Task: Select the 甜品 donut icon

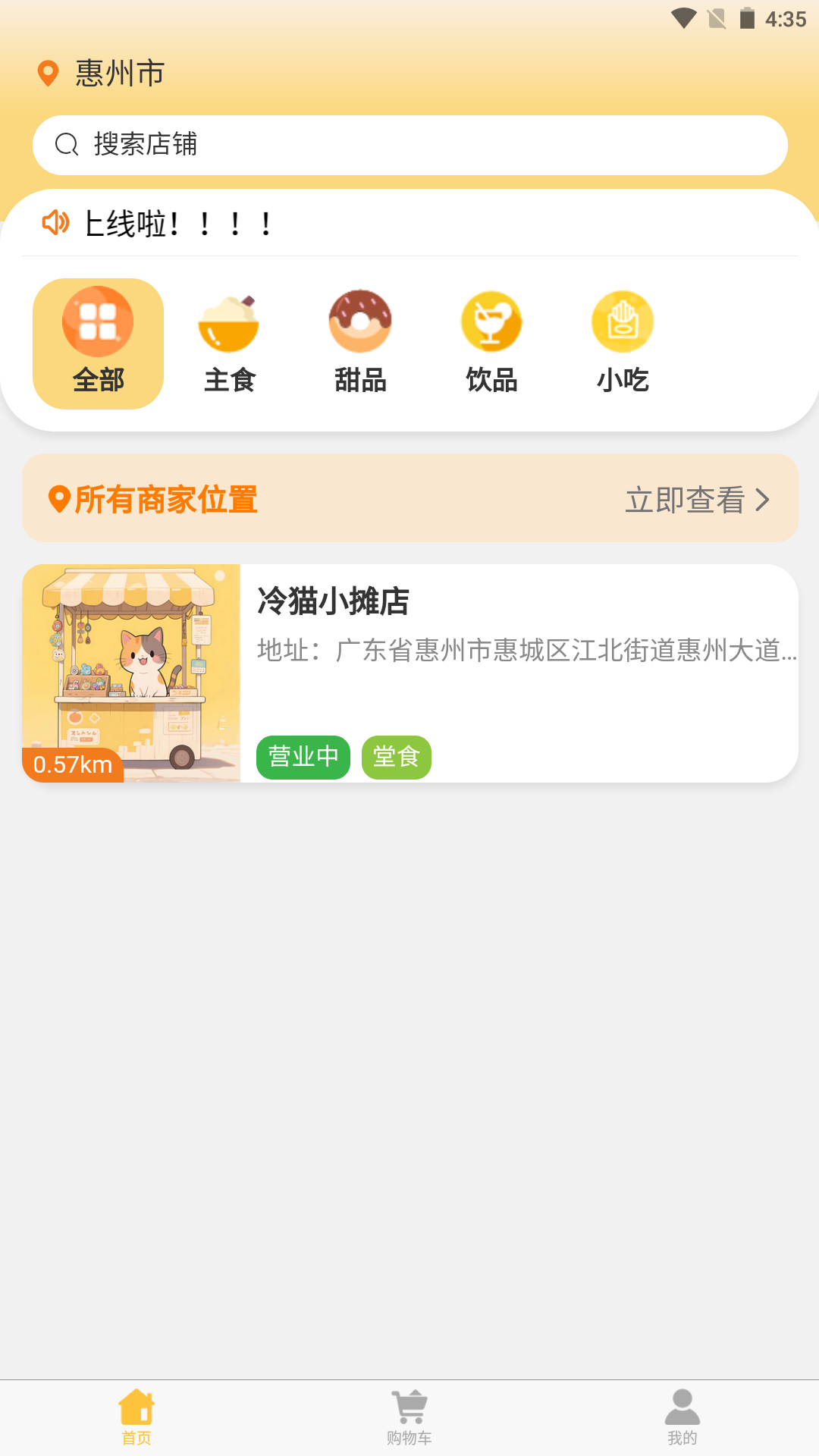Action: pyautogui.click(x=360, y=321)
